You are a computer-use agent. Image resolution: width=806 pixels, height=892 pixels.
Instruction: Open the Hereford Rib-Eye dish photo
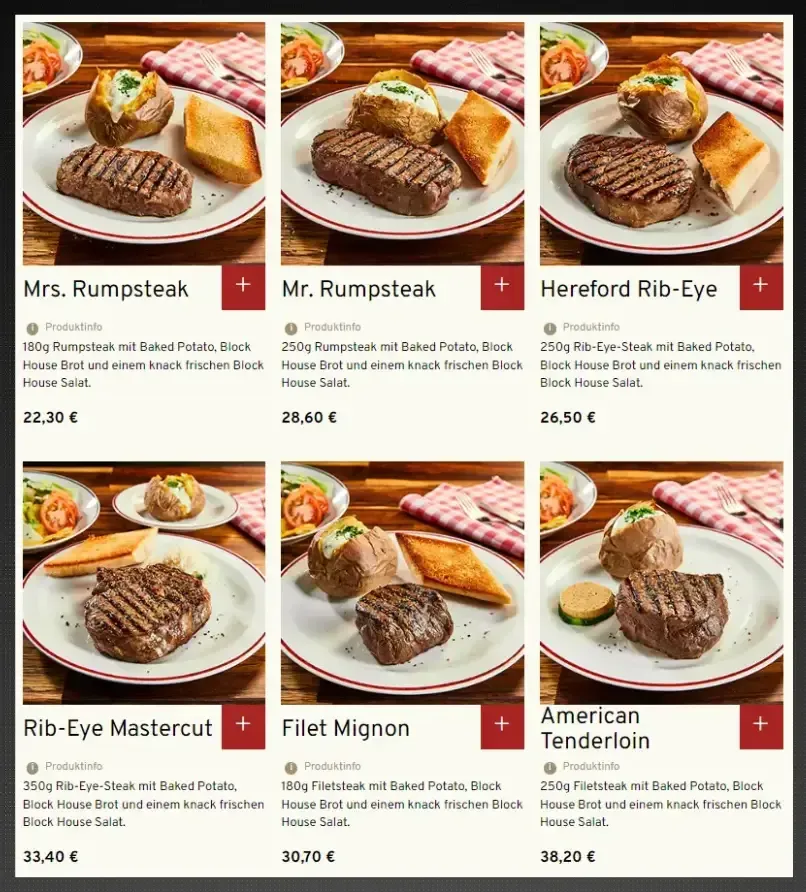(661, 143)
